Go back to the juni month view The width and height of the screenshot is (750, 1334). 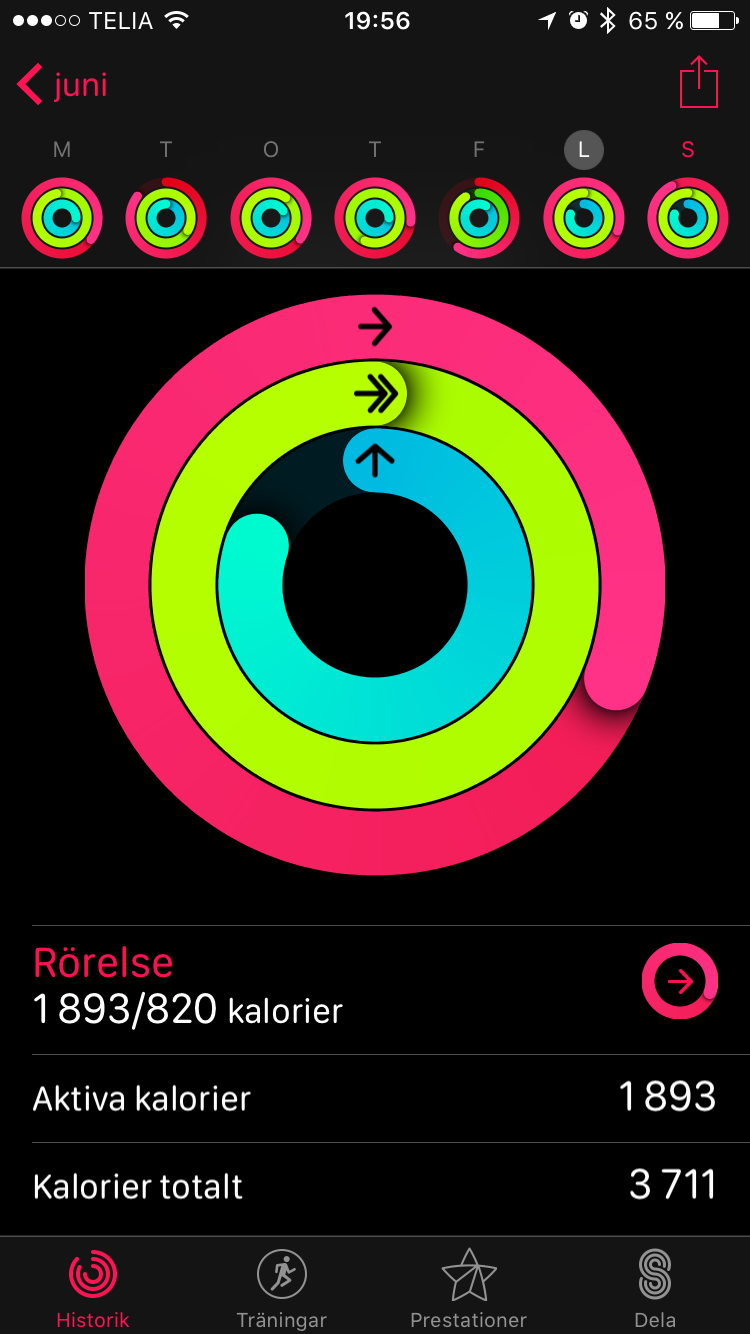click(62, 85)
